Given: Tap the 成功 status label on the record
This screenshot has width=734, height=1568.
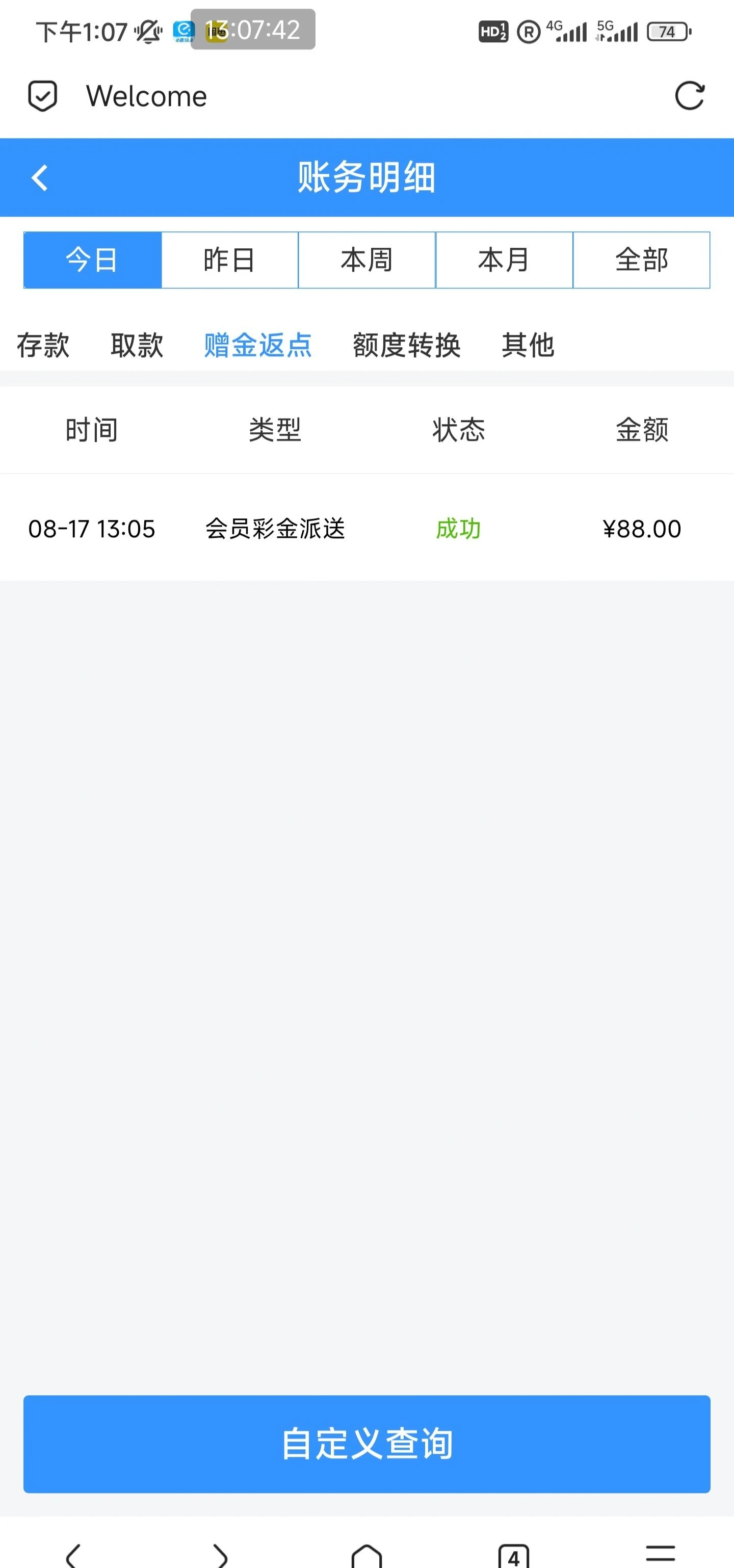Looking at the screenshot, I should pyautogui.click(x=459, y=529).
